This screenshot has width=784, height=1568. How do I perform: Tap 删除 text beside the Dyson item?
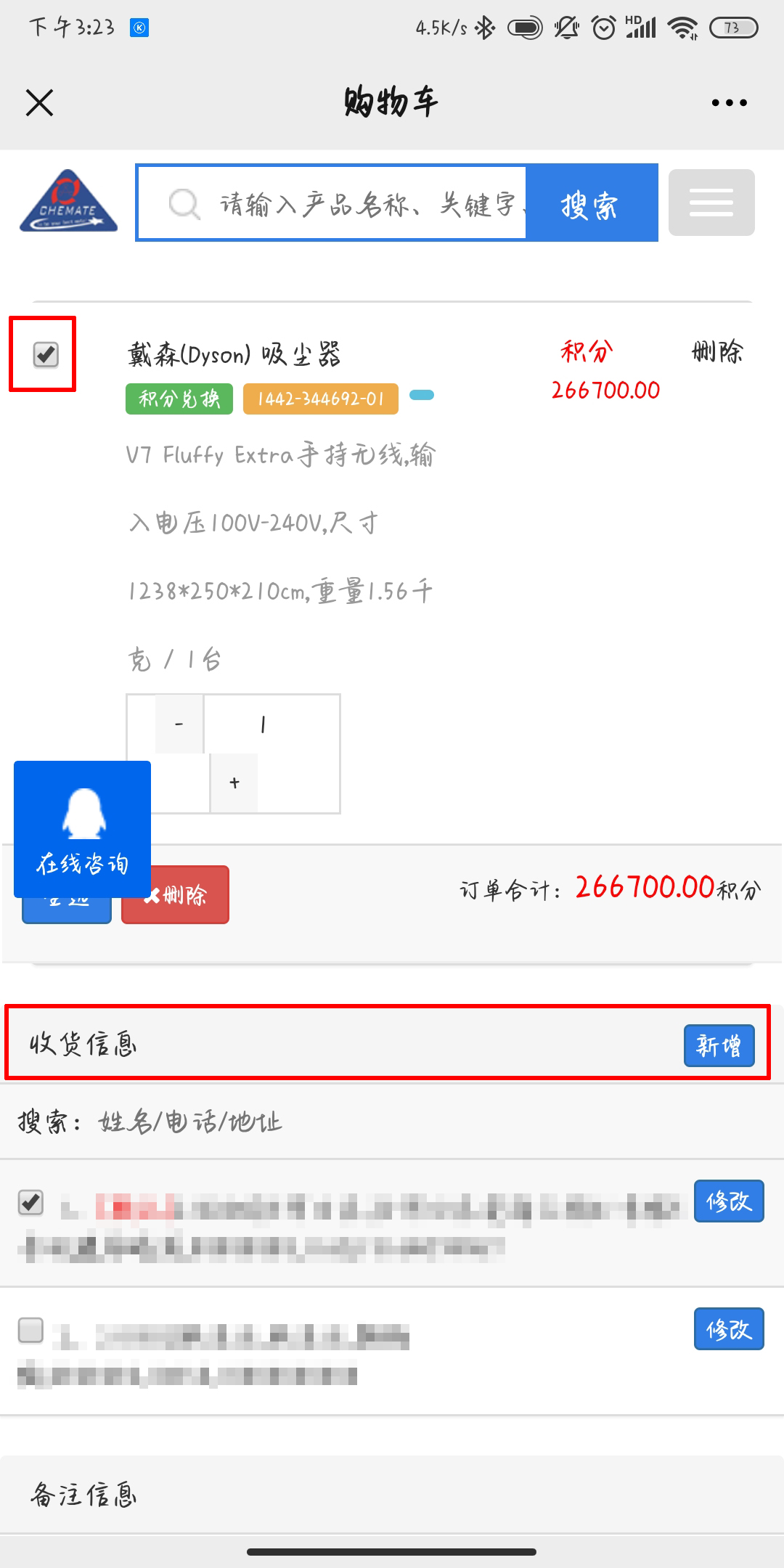717,352
